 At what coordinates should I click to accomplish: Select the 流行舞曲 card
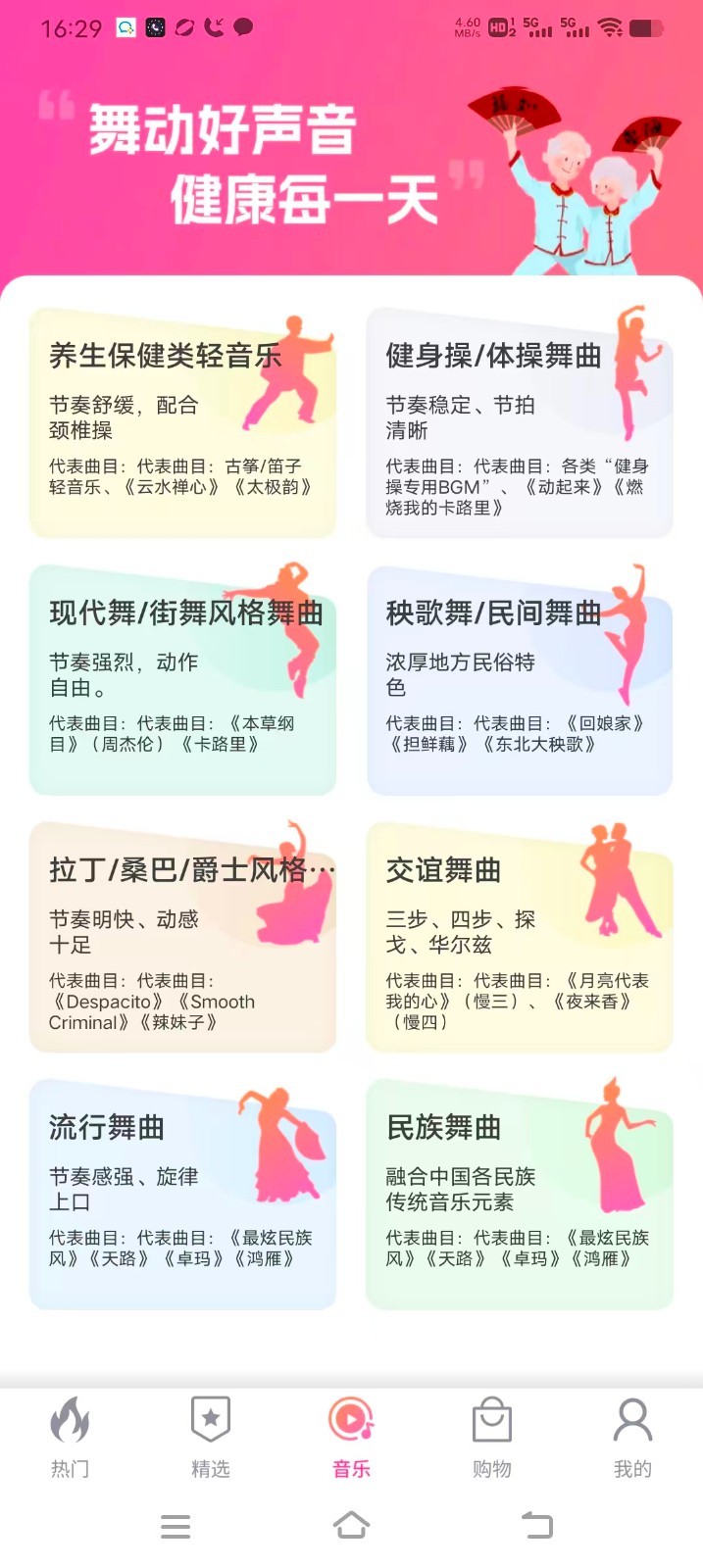coord(182,1194)
